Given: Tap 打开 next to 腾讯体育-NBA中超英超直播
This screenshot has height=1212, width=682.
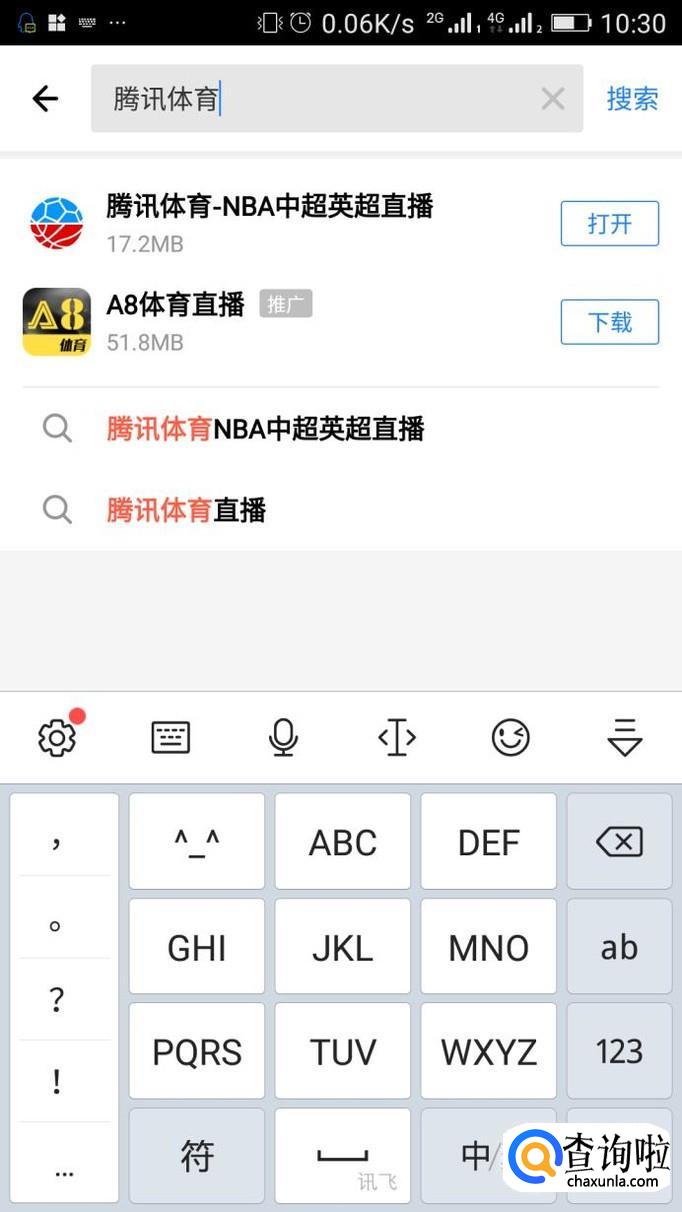Looking at the screenshot, I should click(x=609, y=223).
